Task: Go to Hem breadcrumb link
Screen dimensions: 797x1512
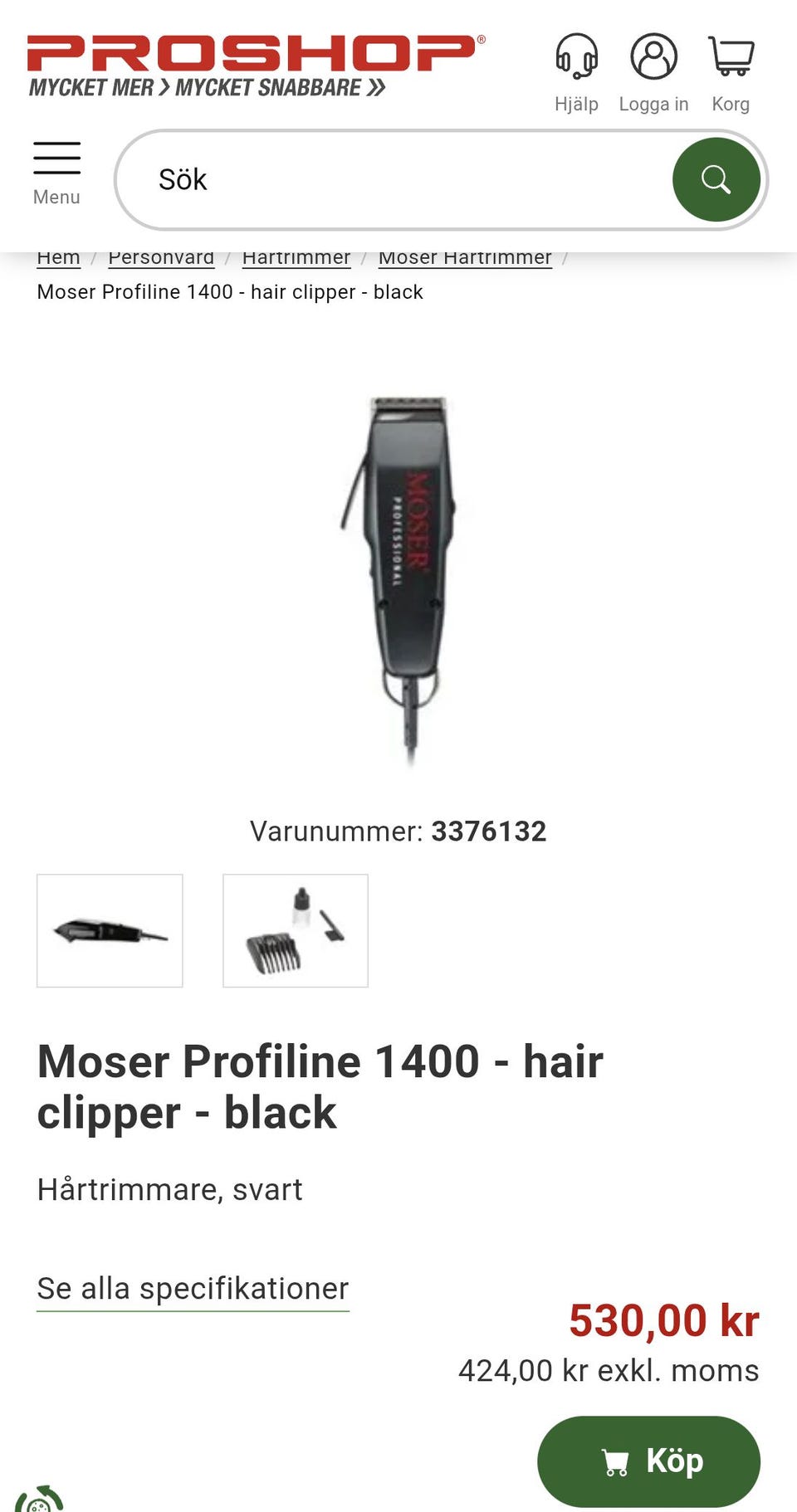Action: tap(58, 258)
